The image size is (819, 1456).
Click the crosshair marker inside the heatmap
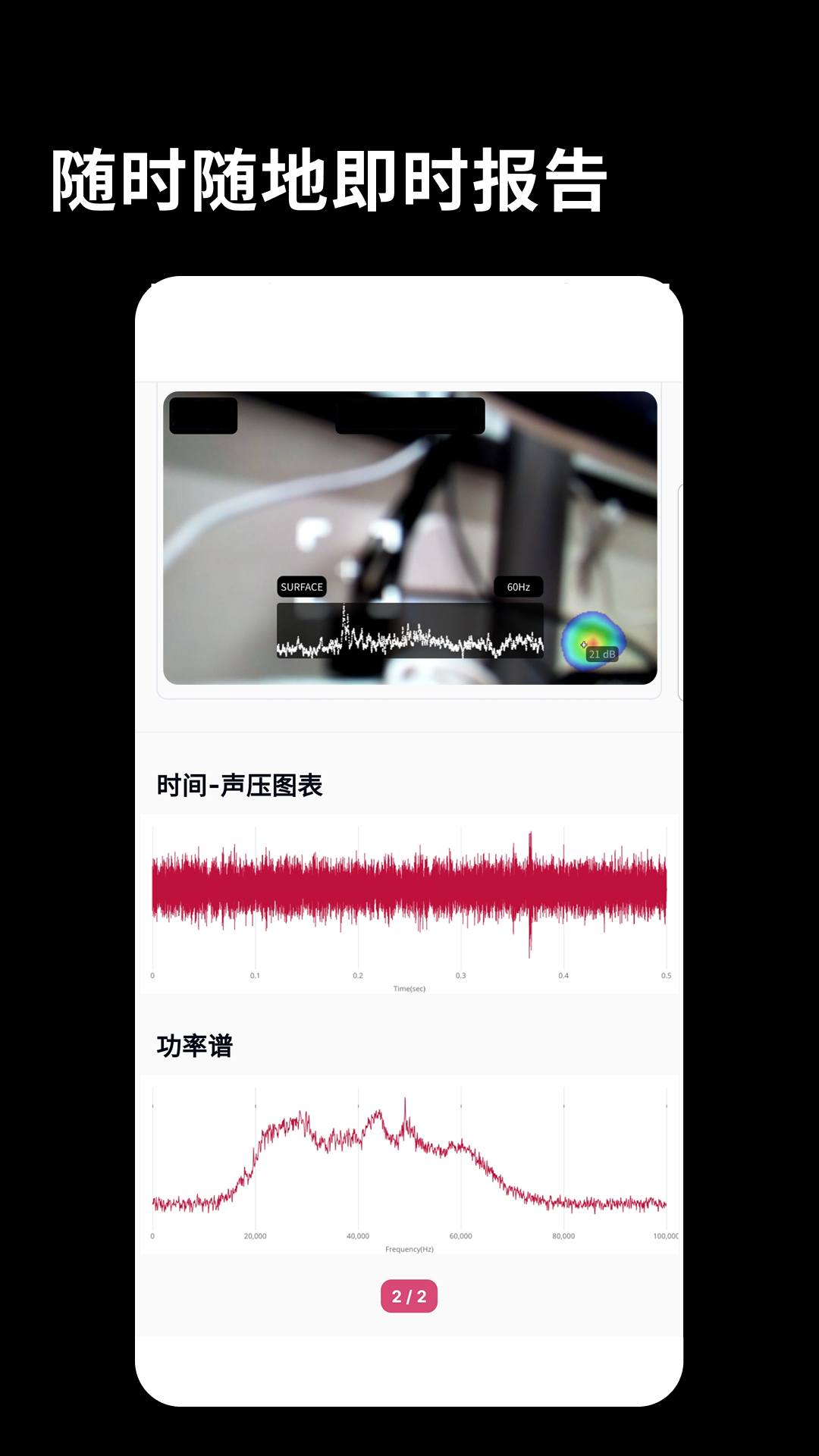(x=584, y=645)
